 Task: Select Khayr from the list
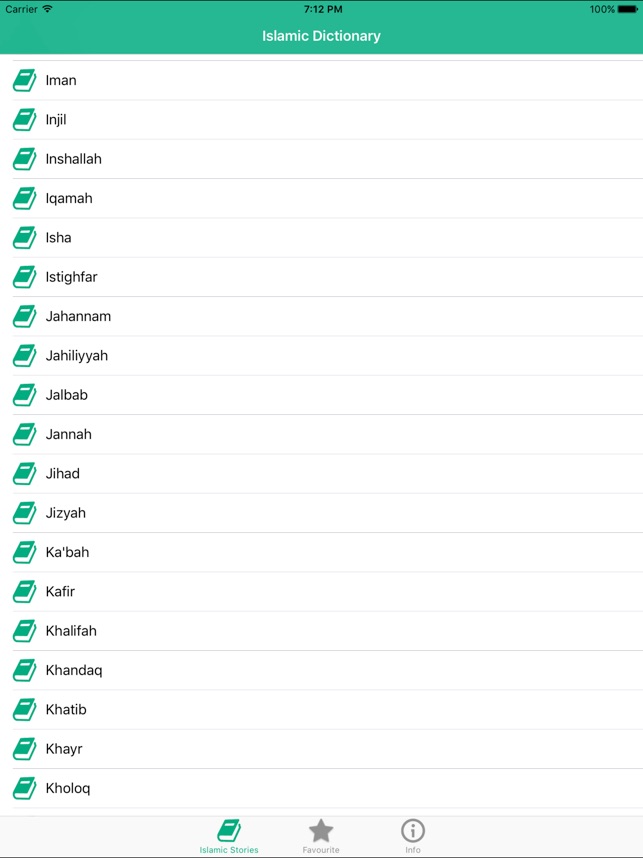(64, 749)
